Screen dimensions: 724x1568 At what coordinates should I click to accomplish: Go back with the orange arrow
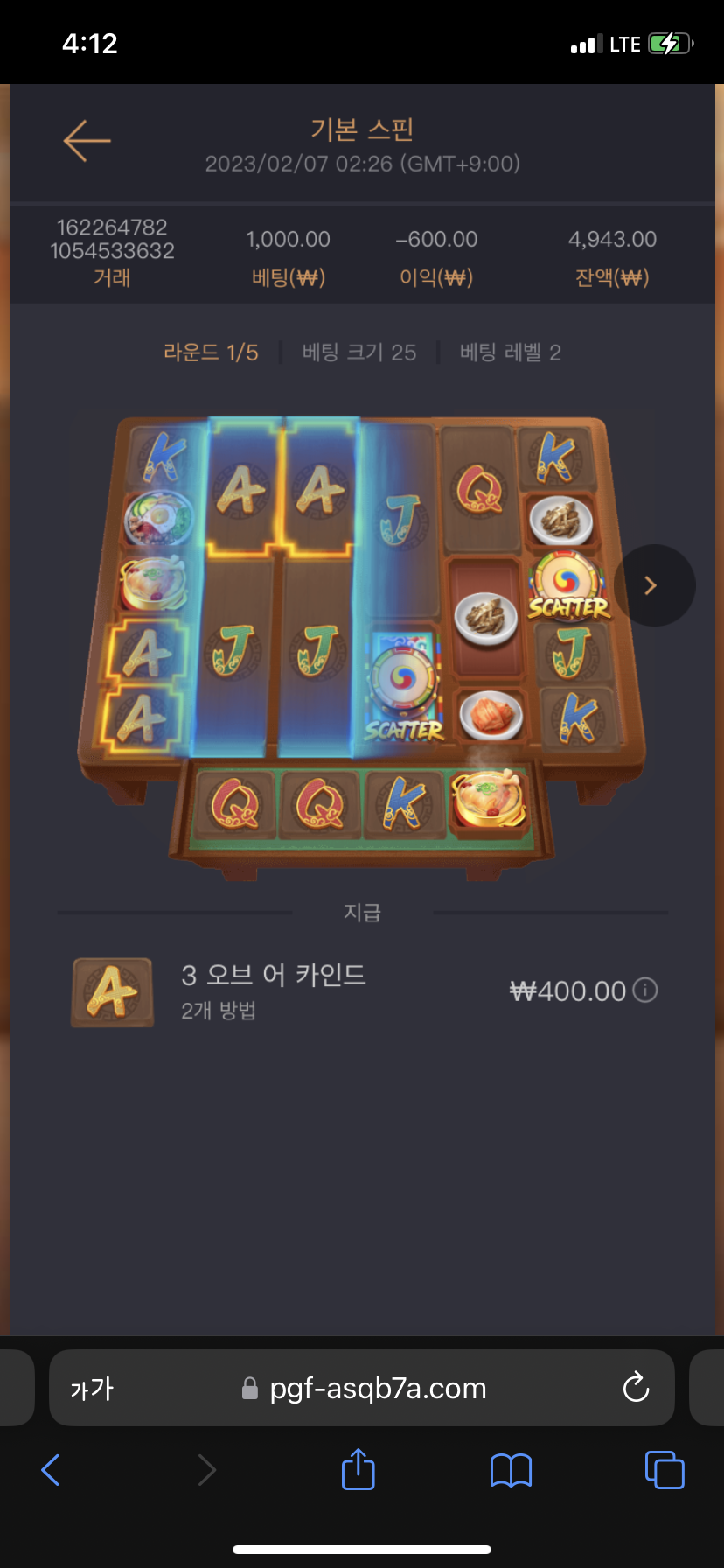pyautogui.click(x=87, y=141)
